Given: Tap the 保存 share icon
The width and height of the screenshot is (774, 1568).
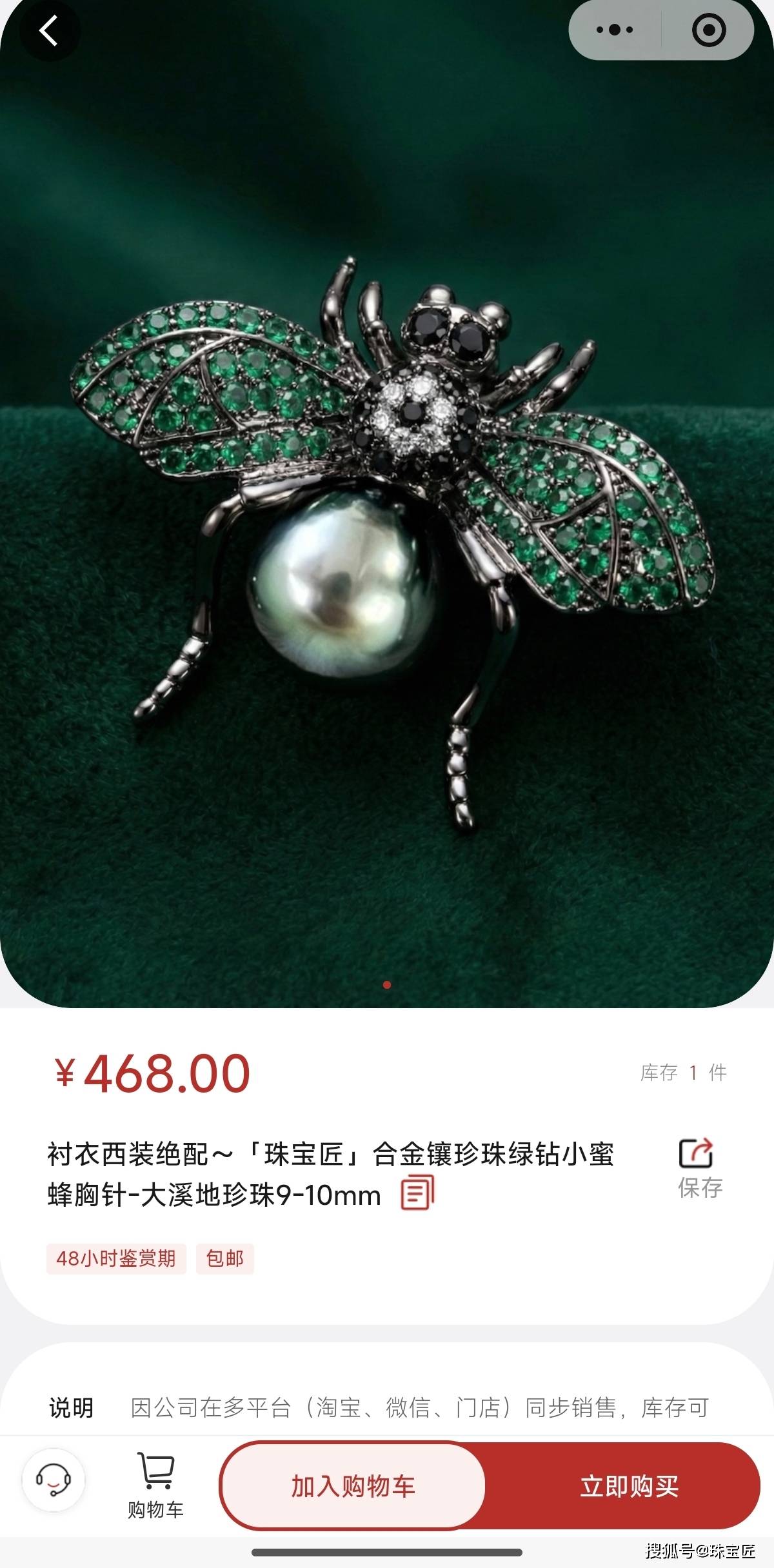Looking at the screenshot, I should (x=699, y=1169).
